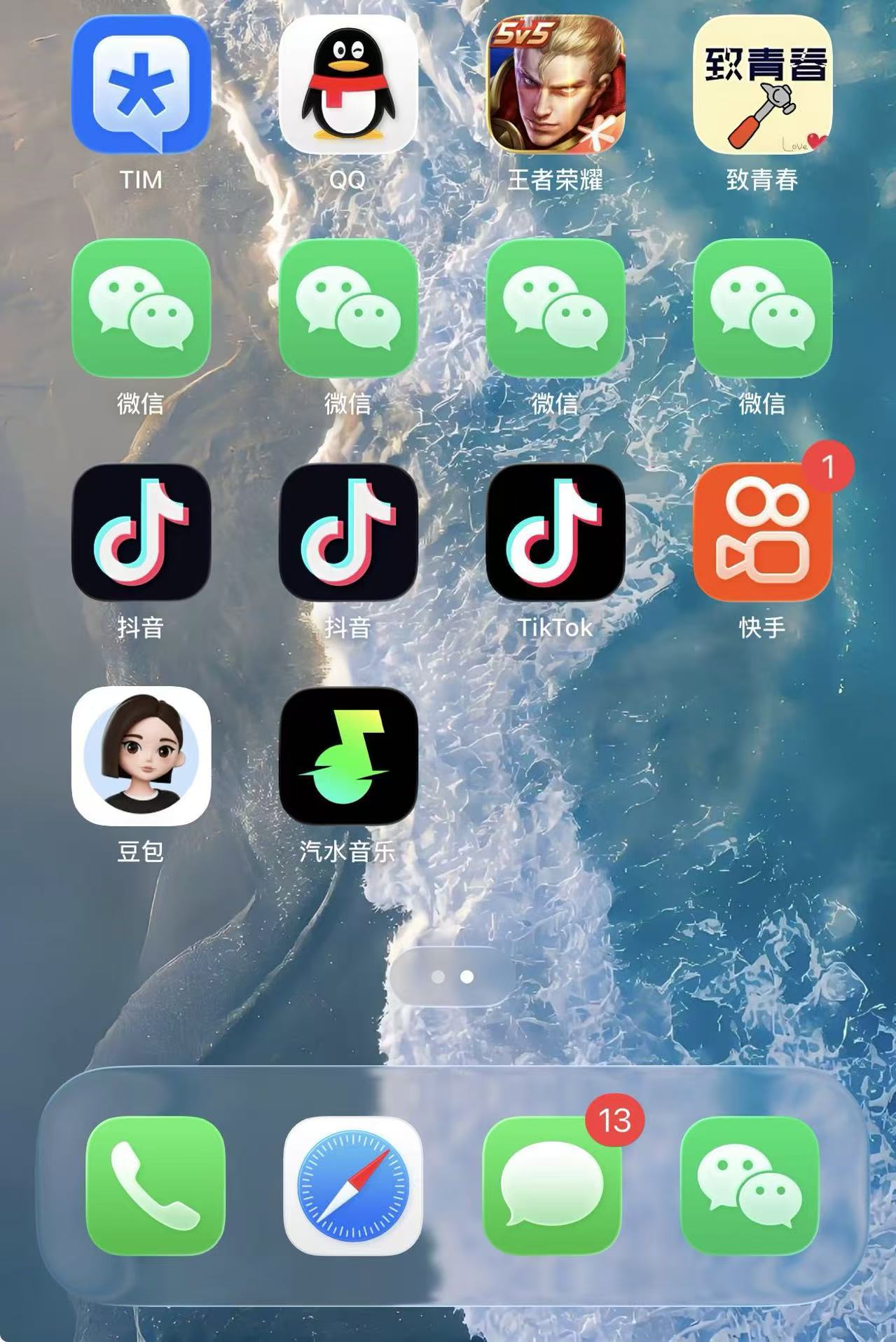
Task: Open the Phone app in the dock
Action: pyautogui.click(x=156, y=1185)
